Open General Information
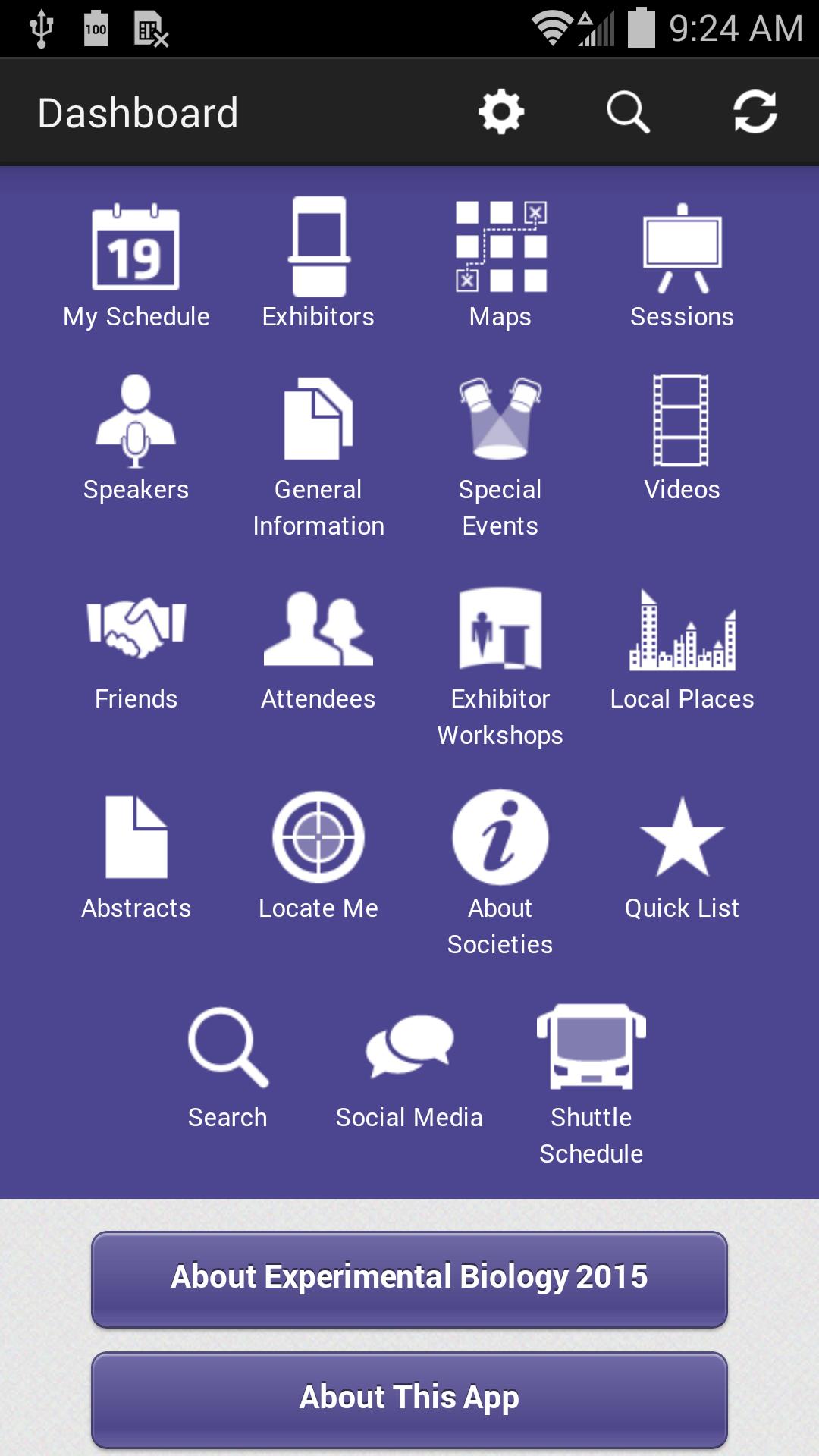The width and height of the screenshot is (819, 1456). tap(318, 455)
